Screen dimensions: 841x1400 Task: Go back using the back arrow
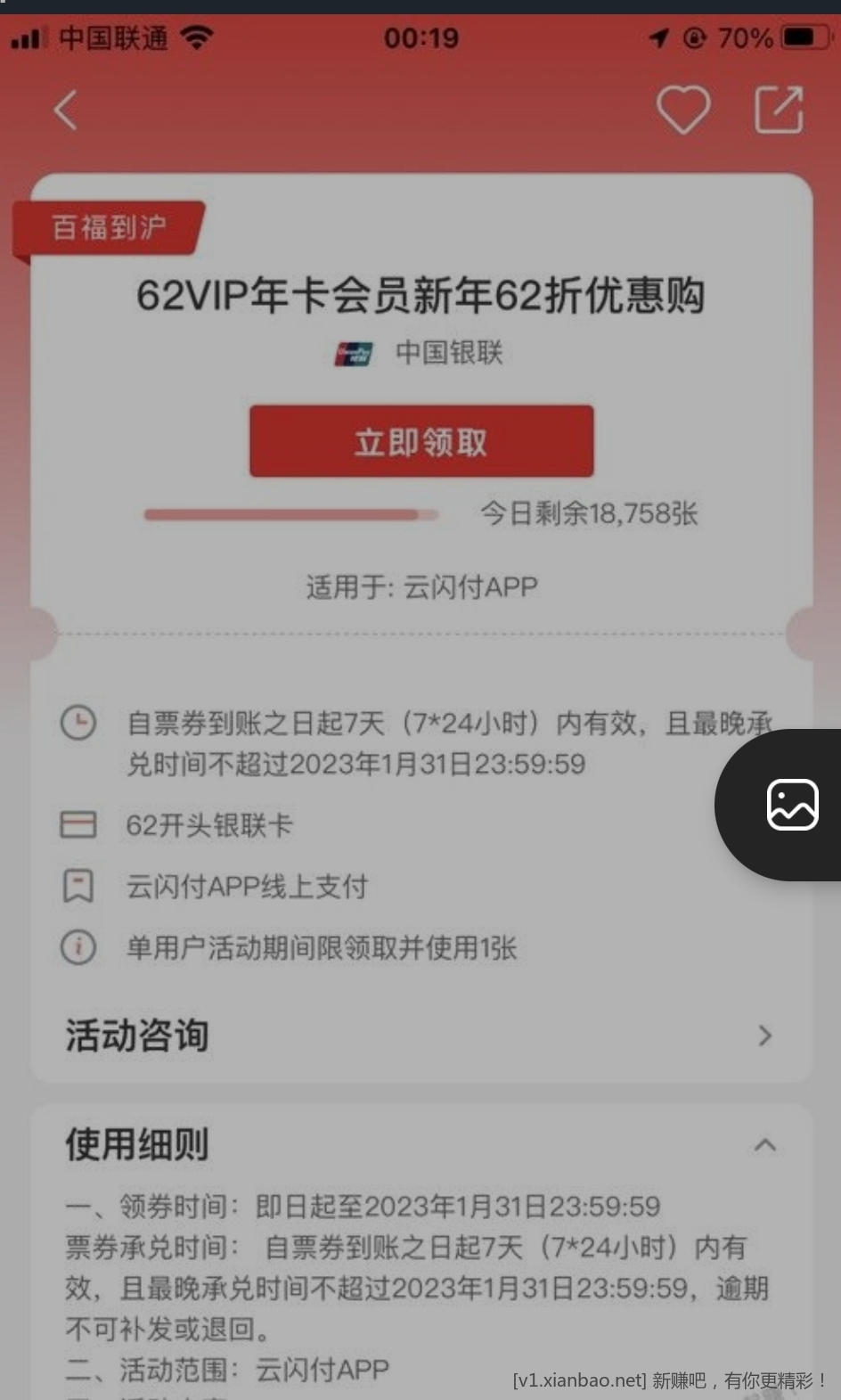[66, 111]
